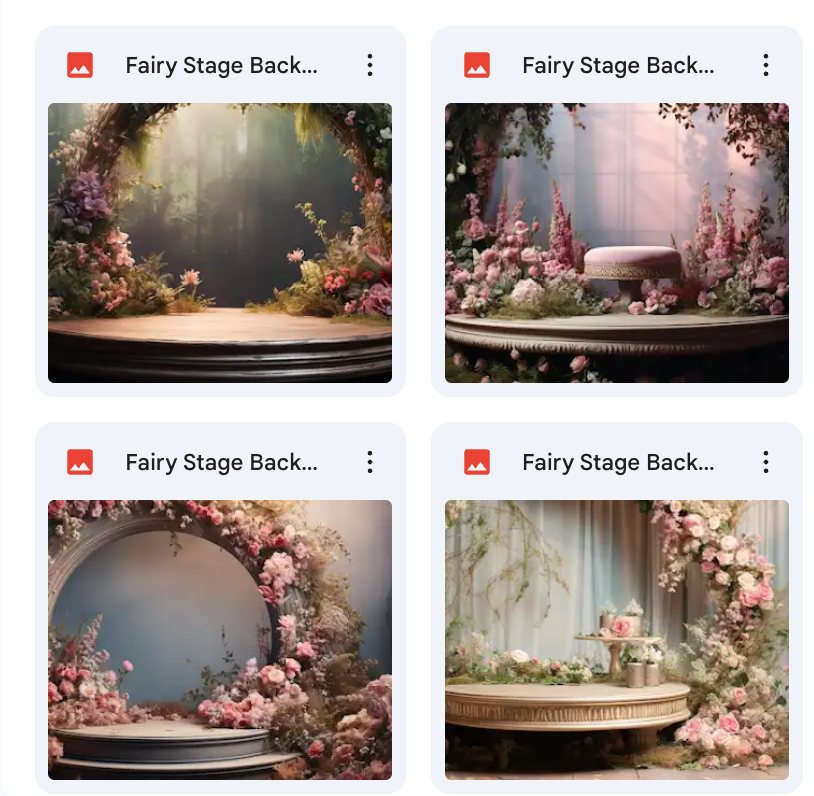Open the Fairy Stage file with round floral mirror arch
814x796 pixels.
(x=220, y=639)
